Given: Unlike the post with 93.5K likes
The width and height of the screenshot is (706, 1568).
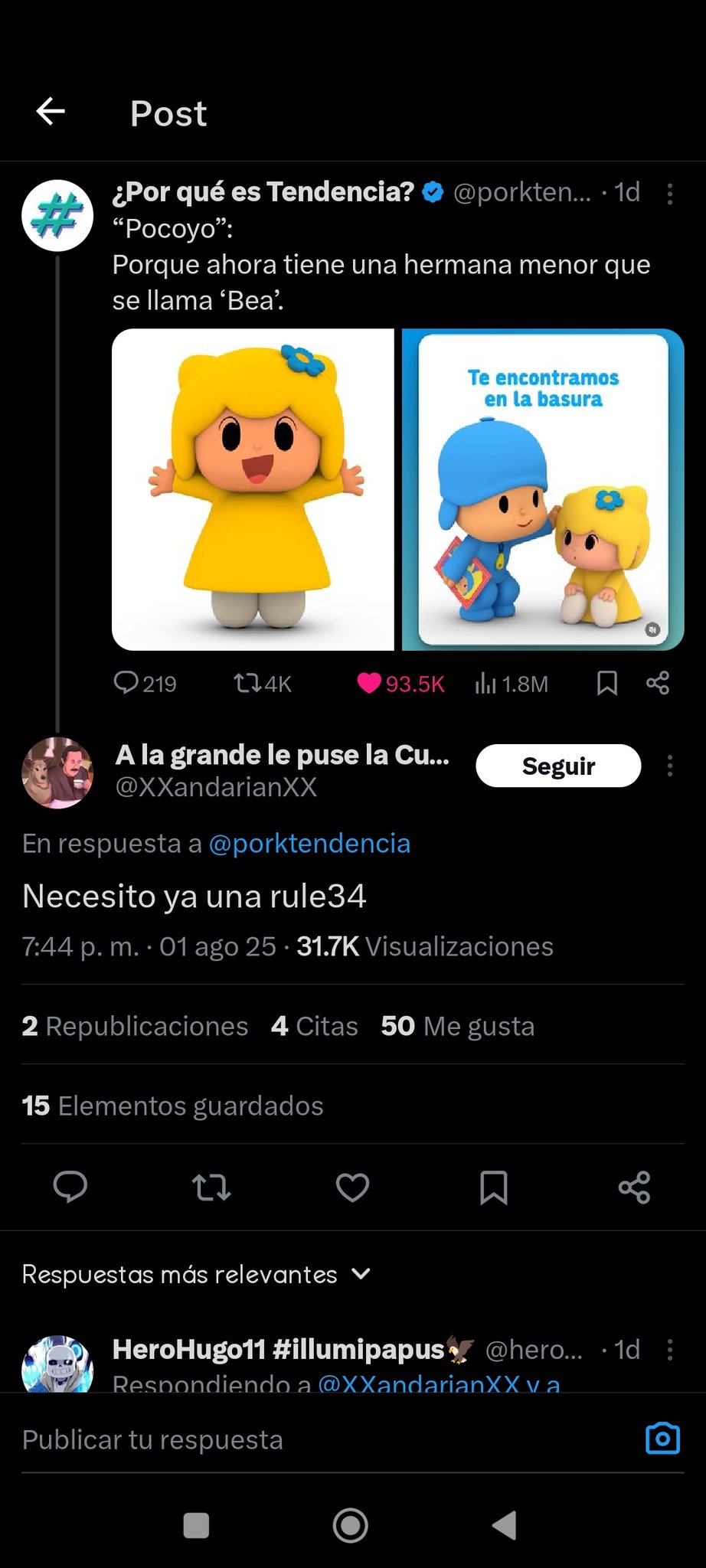Looking at the screenshot, I should [x=400, y=683].
